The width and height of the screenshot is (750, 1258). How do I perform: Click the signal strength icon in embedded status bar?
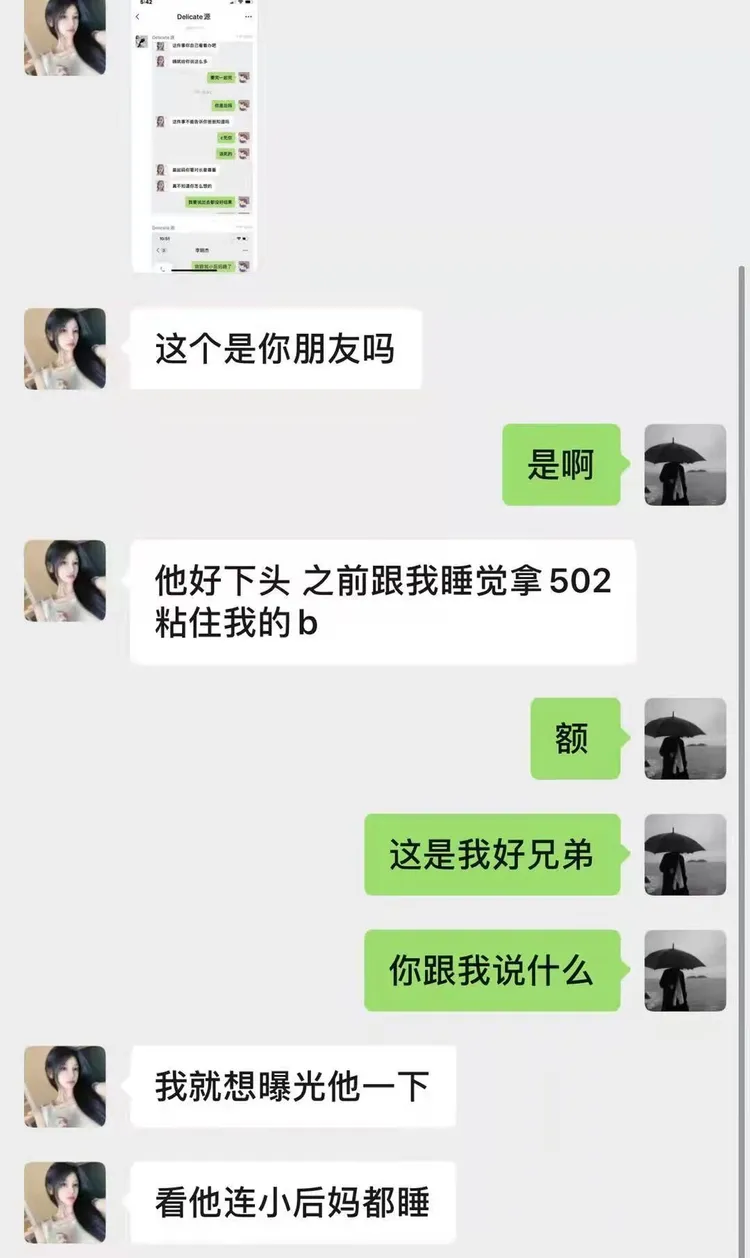[x=231, y=4]
